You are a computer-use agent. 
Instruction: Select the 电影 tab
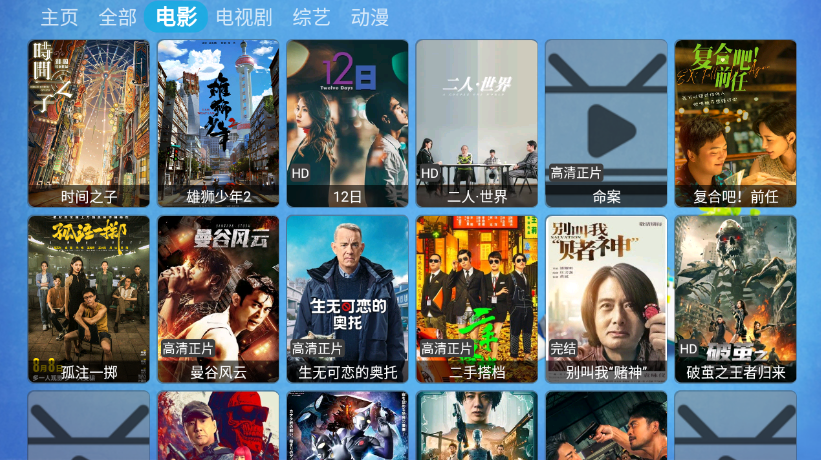pyautogui.click(x=176, y=18)
